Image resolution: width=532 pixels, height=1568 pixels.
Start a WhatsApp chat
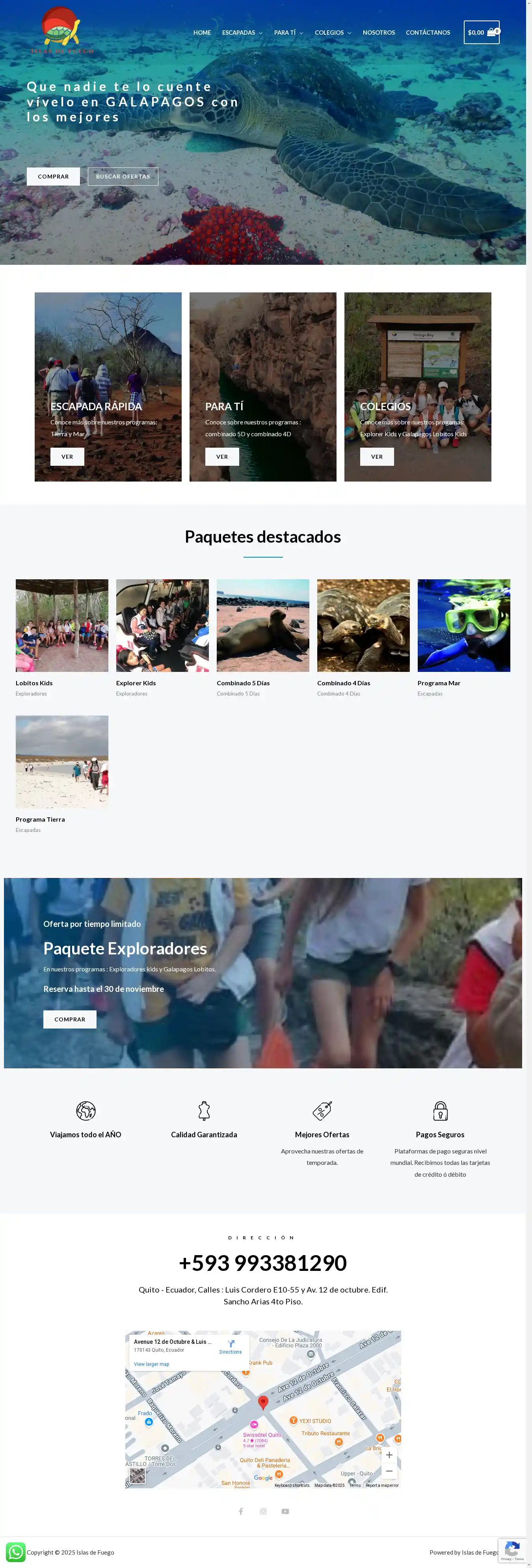pyautogui.click(x=15, y=1551)
